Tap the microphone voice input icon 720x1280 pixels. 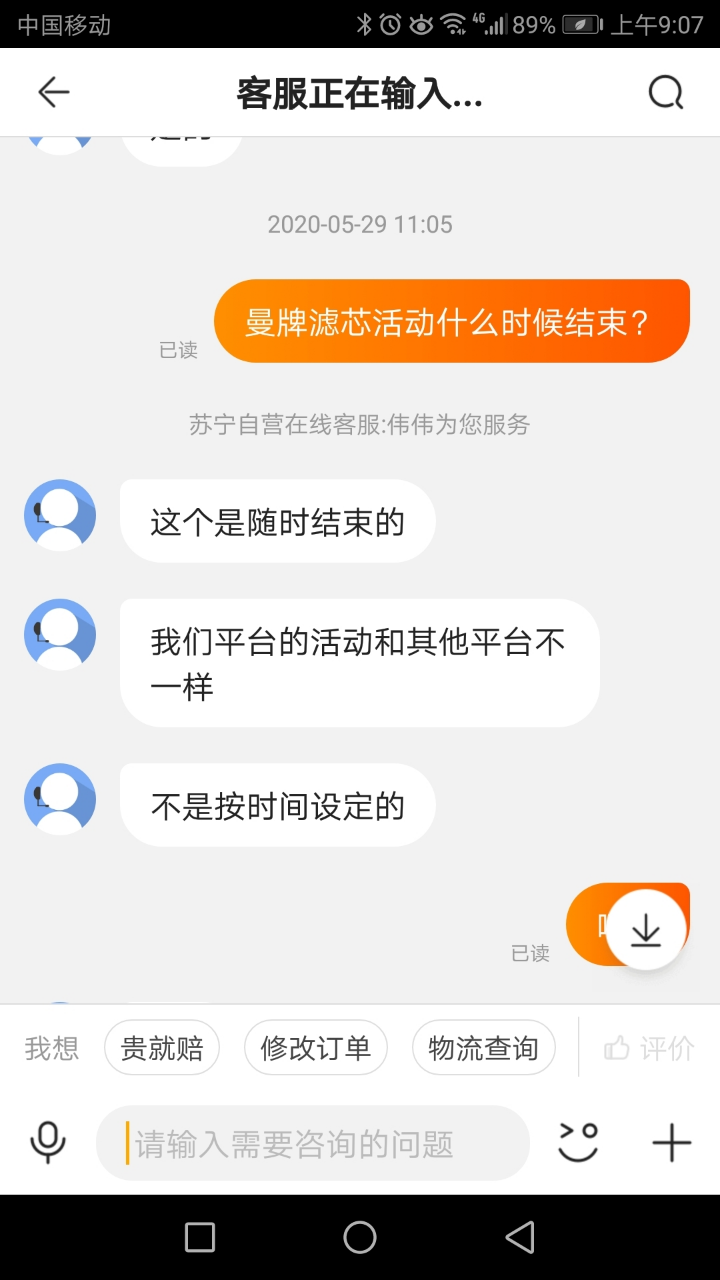48,1143
